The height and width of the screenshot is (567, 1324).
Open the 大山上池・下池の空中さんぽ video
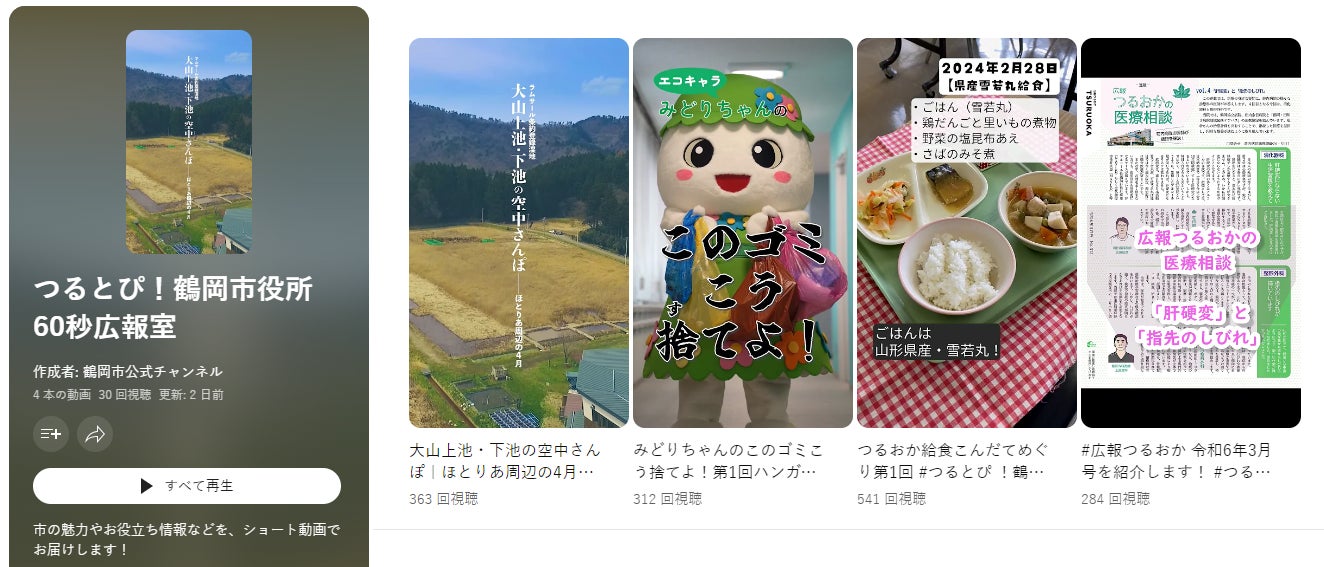[518, 233]
